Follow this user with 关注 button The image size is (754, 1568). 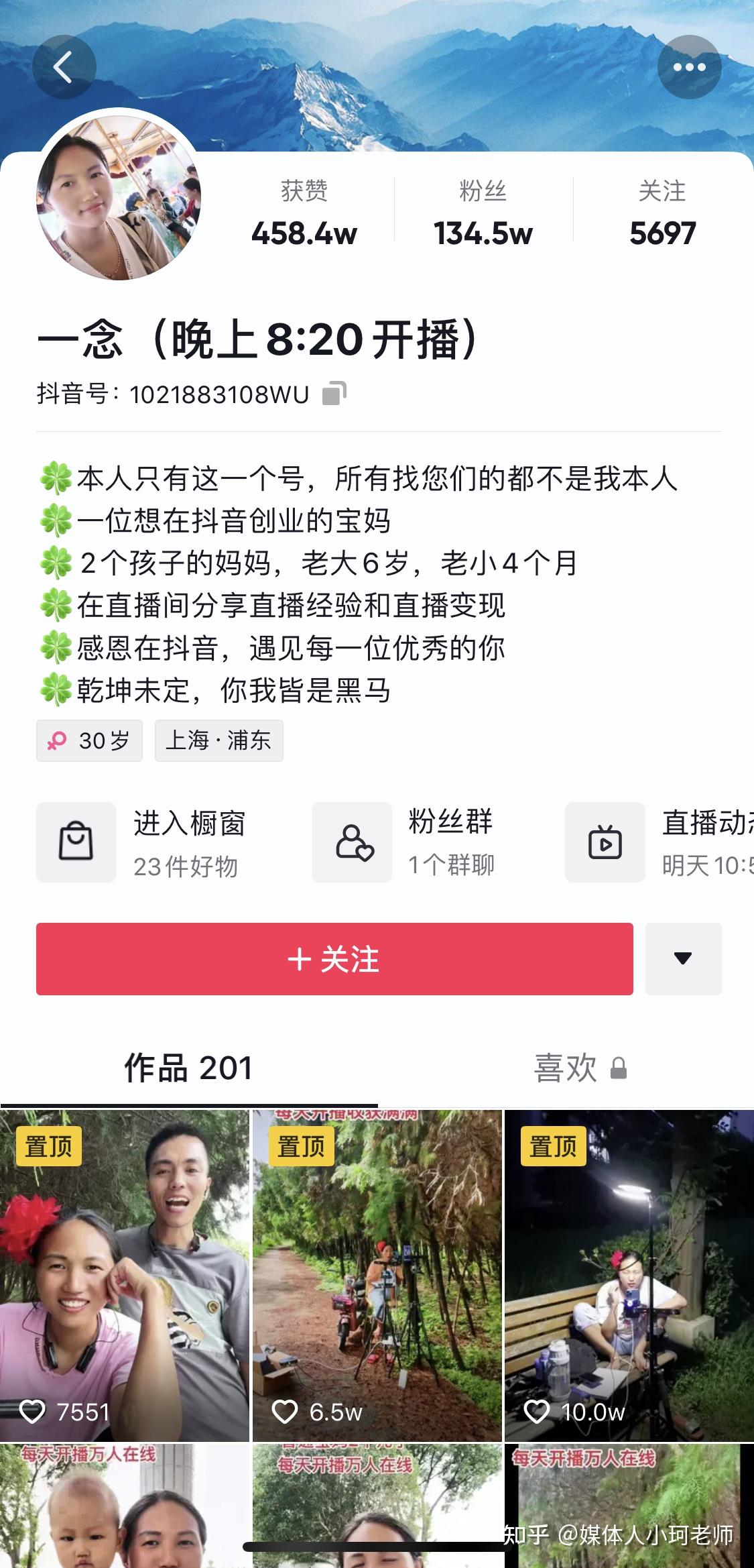point(334,958)
